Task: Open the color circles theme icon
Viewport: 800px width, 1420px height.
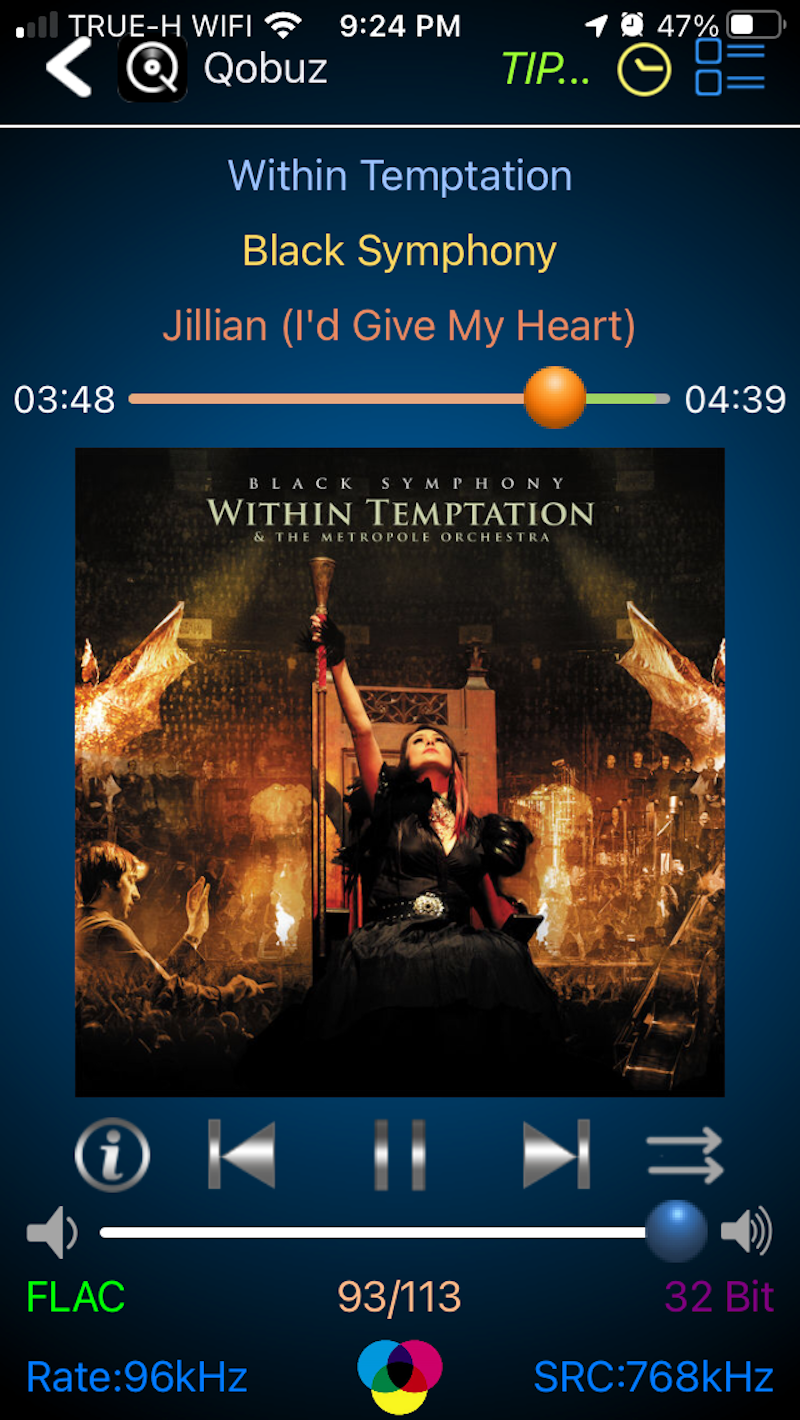Action: tap(400, 1377)
